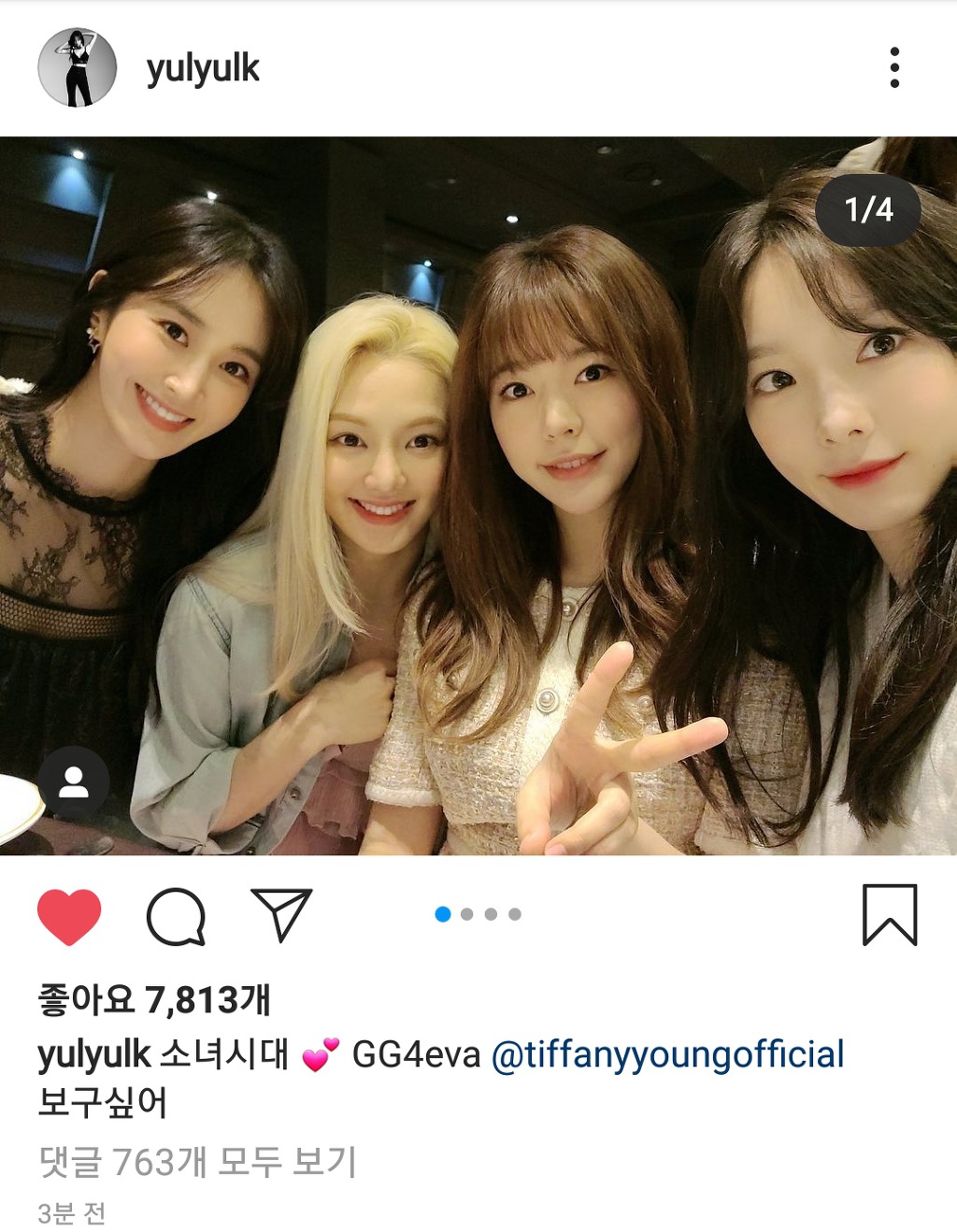Open the post's three-dot overflow menu
Viewport: 957px width, 1232px height.
(x=894, y=67)
